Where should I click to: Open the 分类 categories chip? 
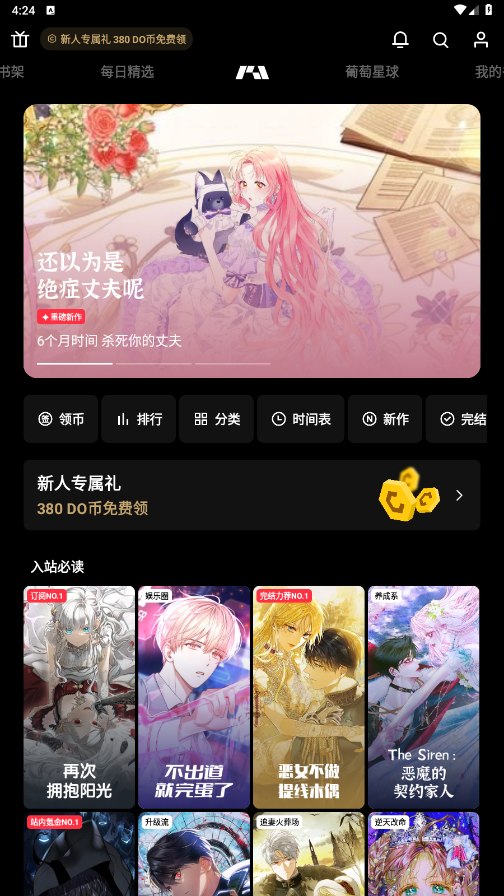click(217, 419)
